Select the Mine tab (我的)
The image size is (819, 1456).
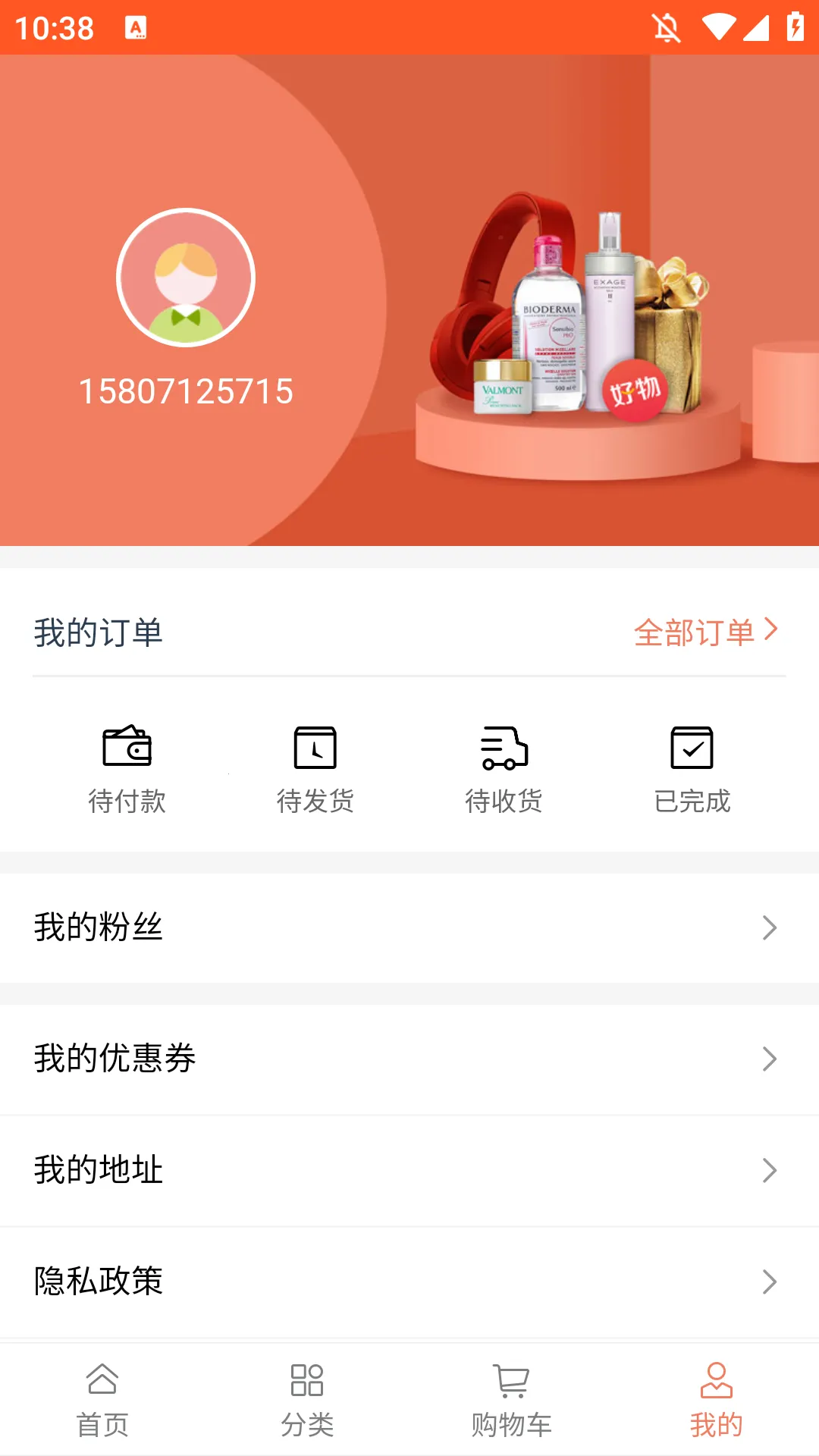click(x=716, y=1400)
